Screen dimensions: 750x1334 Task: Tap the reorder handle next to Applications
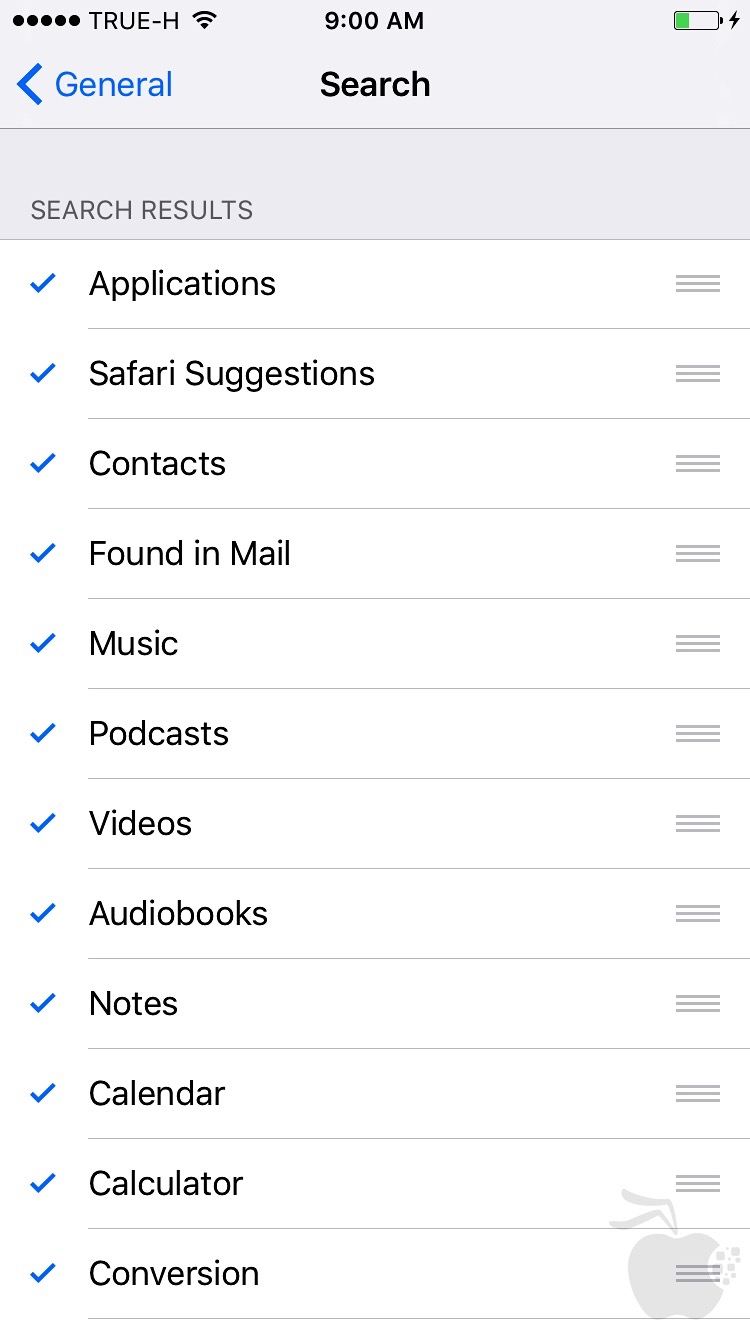pyautogui.click(x=697, y=283)
